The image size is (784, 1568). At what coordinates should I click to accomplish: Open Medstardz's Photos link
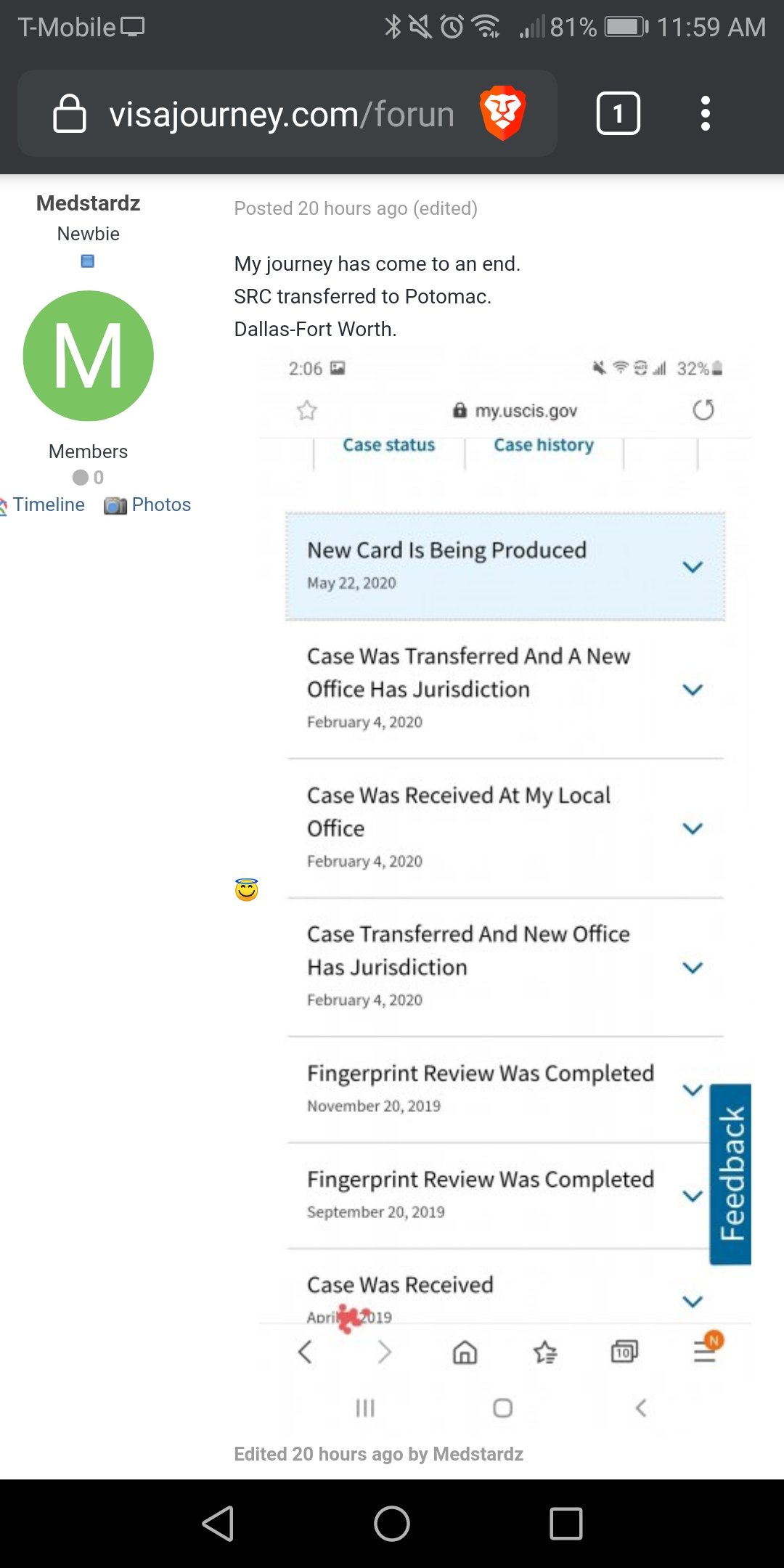pos(147,505)
